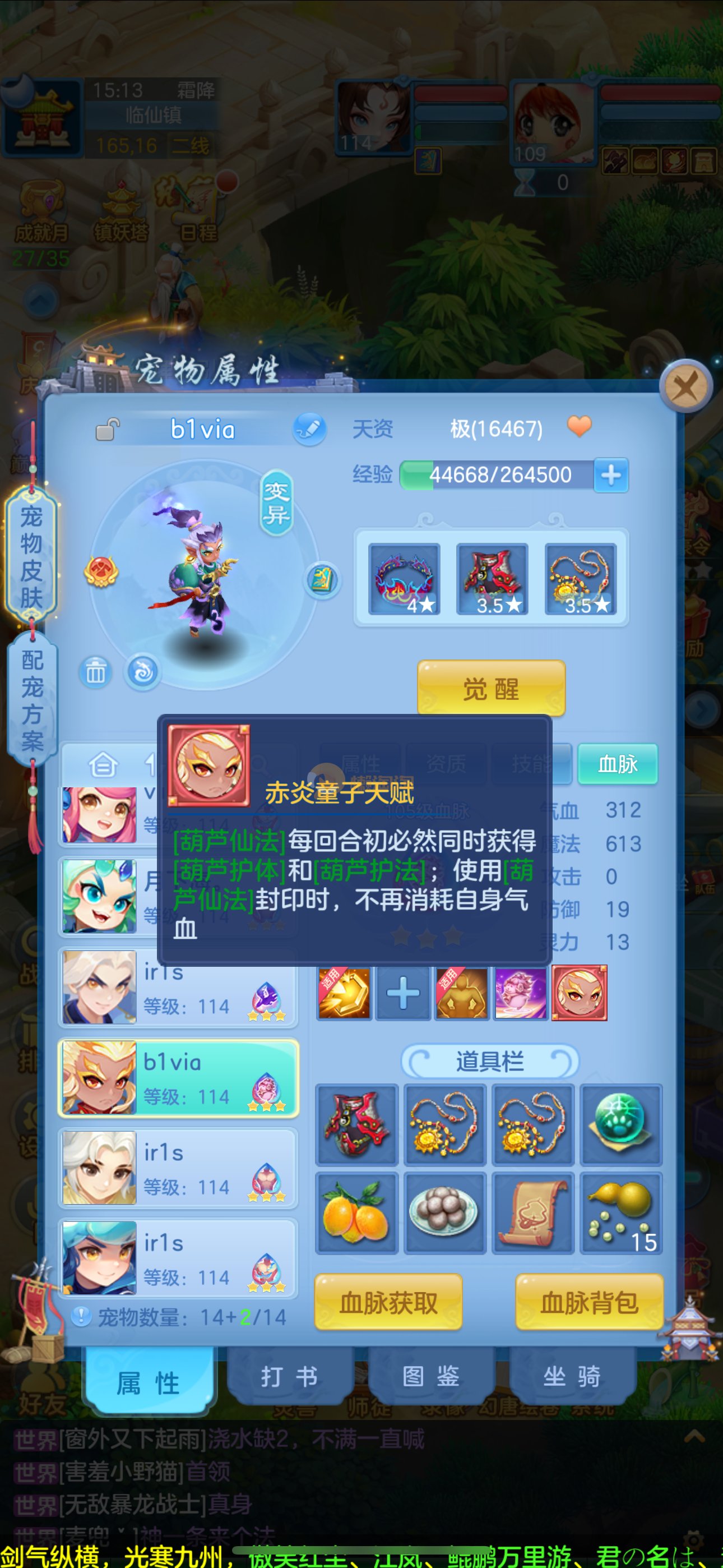The image size is (723, 1568).
Task: Switch to the 血脉 tab
Action: (617, 763)
